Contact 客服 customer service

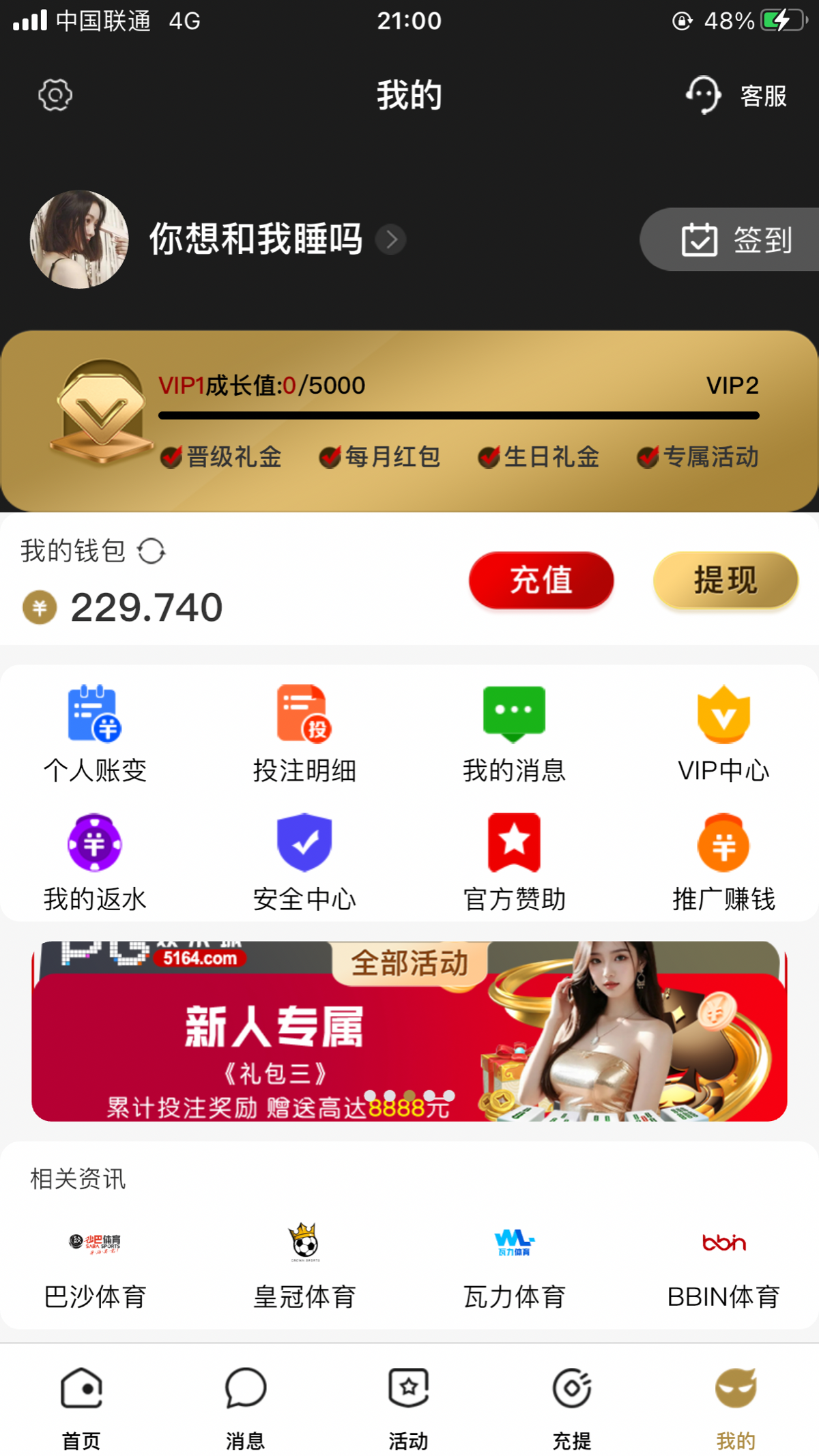tap(737, 96)
